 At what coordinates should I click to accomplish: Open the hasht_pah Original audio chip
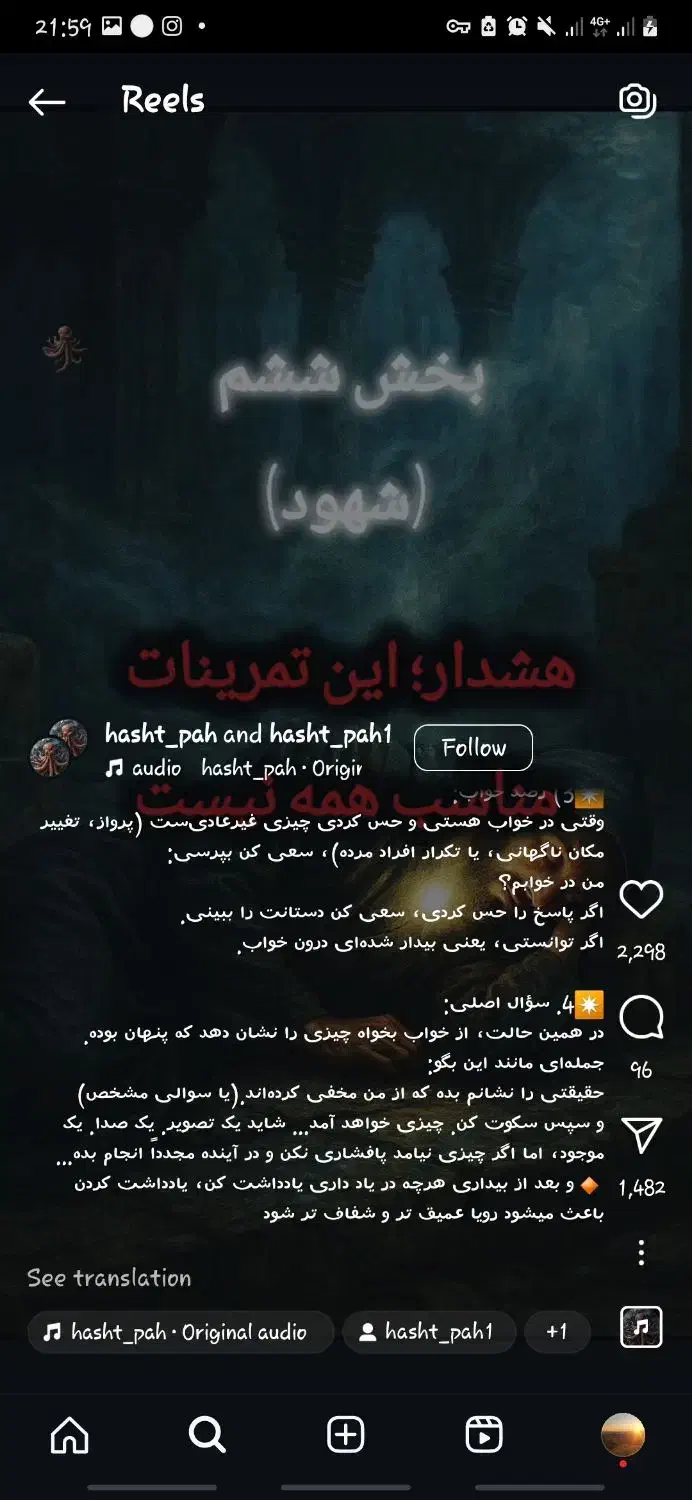pyautogui.click(x=181, y=1332)
